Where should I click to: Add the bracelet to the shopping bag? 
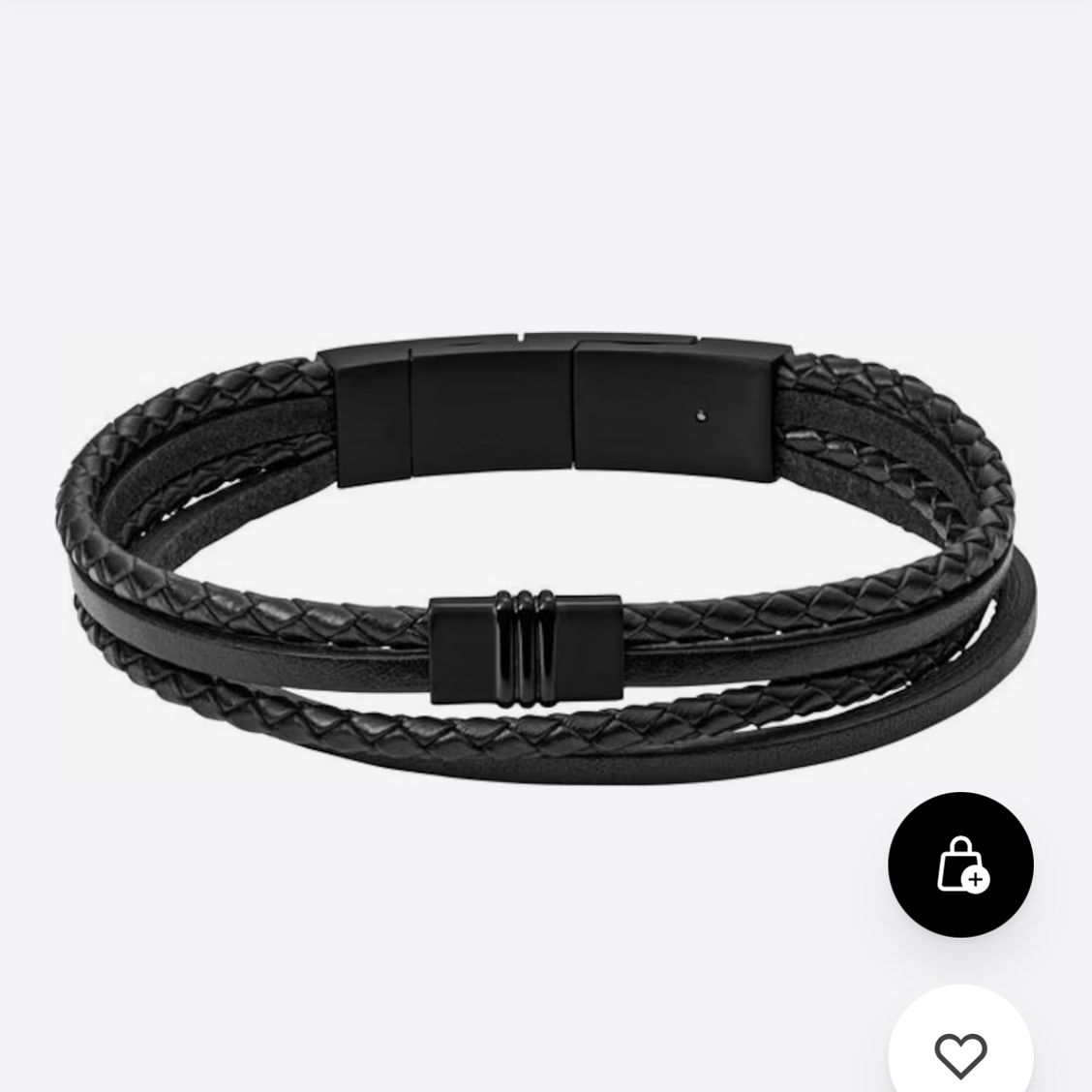tap(960, 864)
